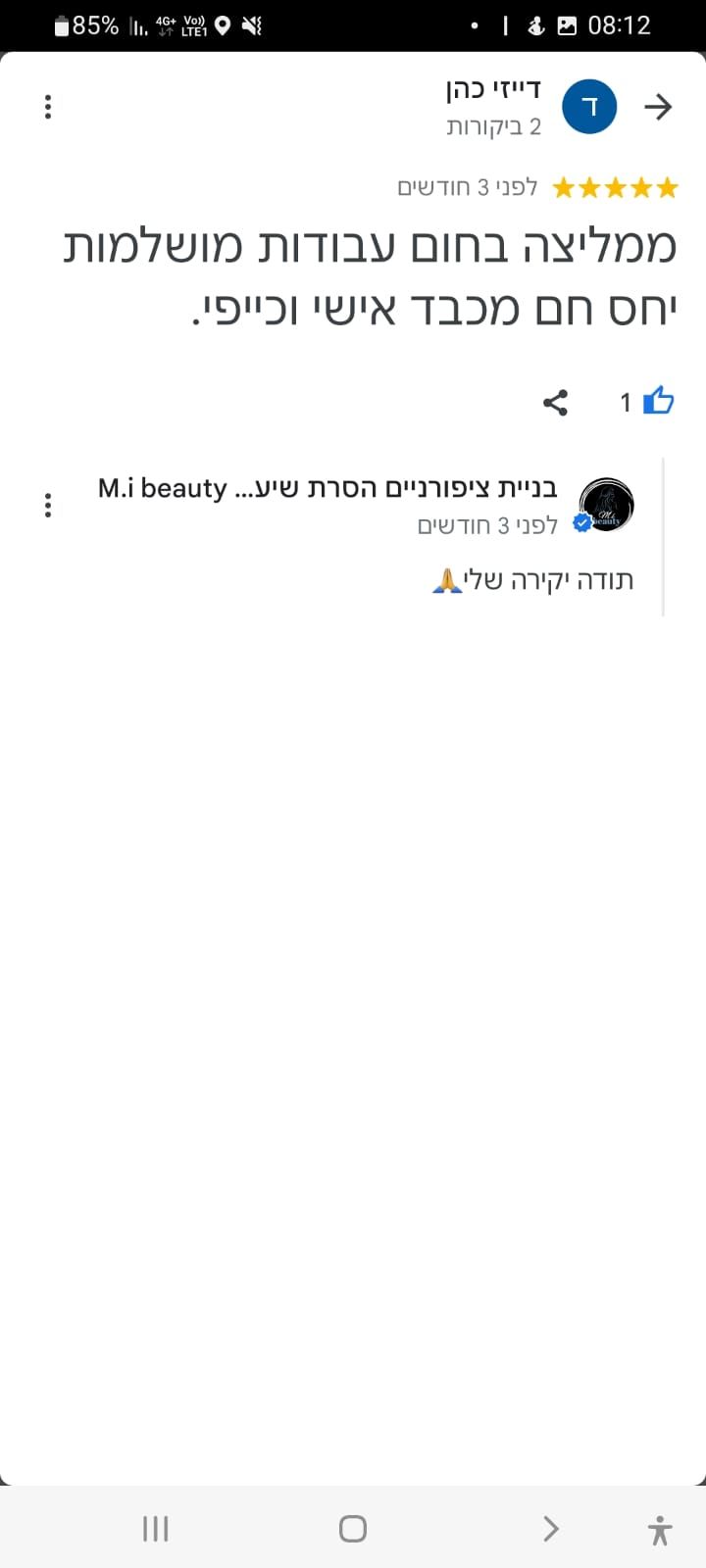Go to the home screen
Image resolution: width=706 pixels, height=1568 pixels.
click(352, 1529)
